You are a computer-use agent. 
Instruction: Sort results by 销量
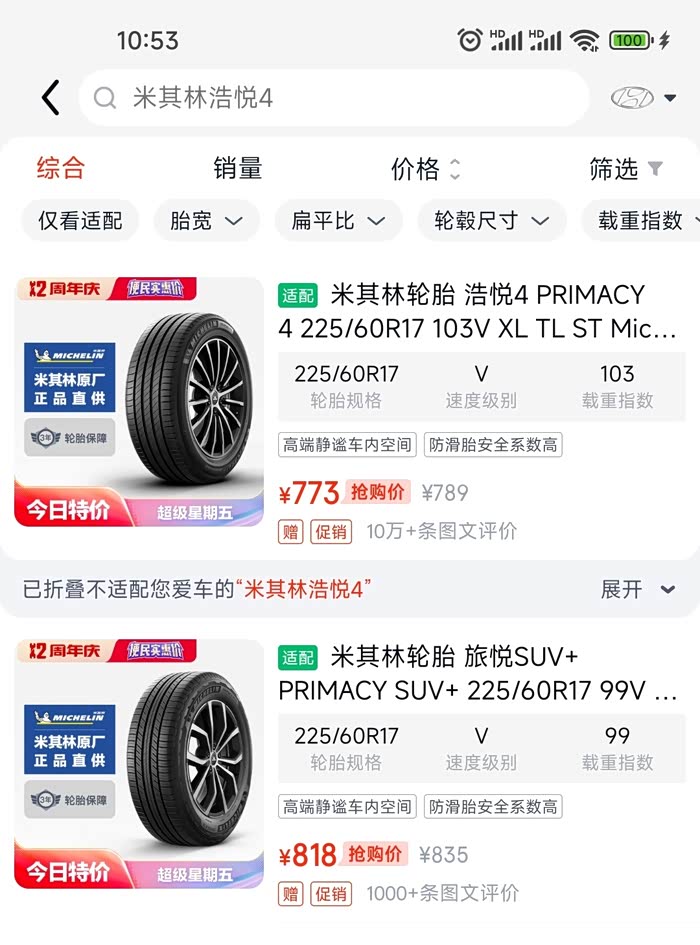pyautogui.click(x=238, y=169)
